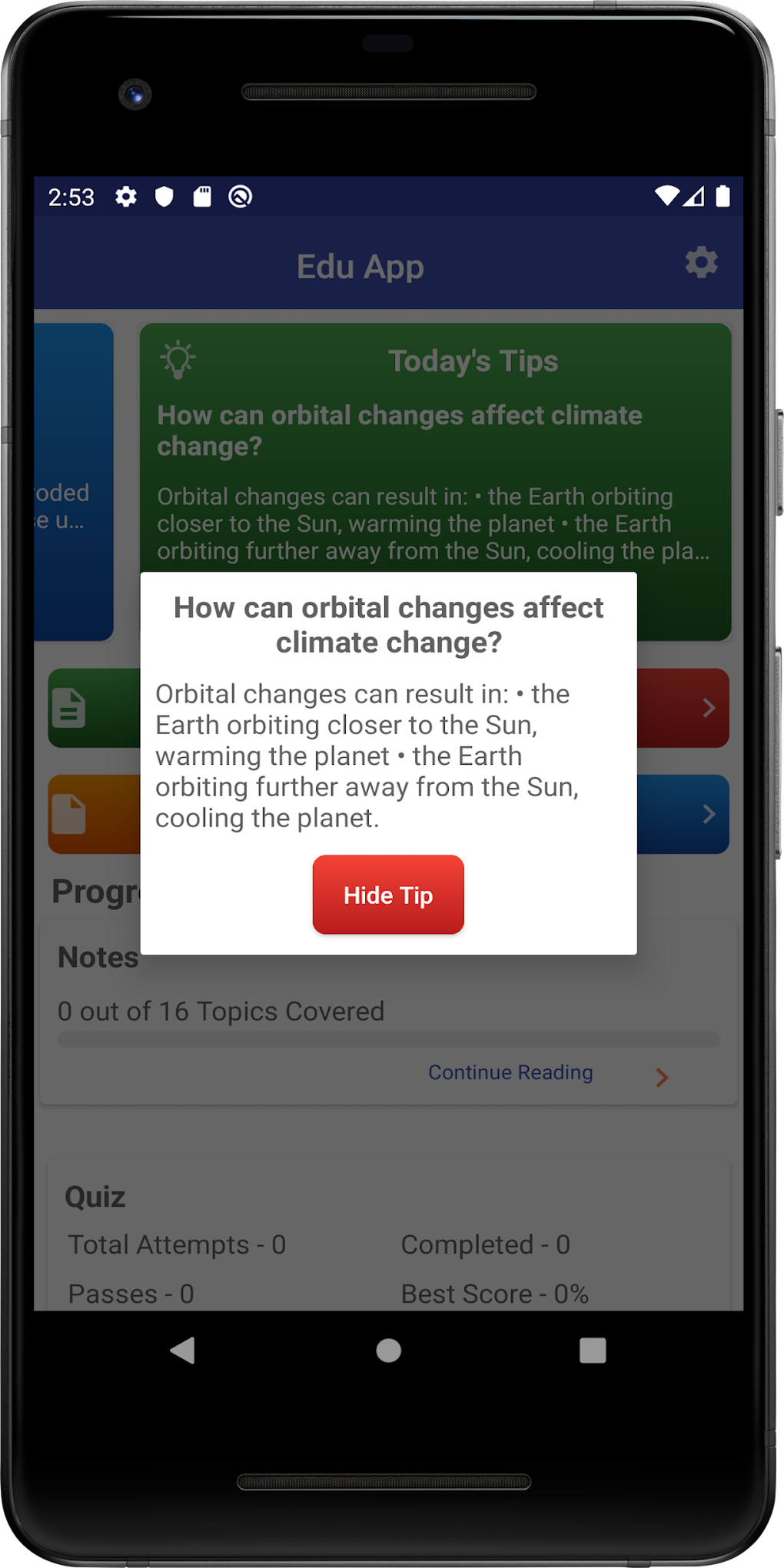Select the green notes document icon
The image size is (784, 1568).
click(70, 708)
